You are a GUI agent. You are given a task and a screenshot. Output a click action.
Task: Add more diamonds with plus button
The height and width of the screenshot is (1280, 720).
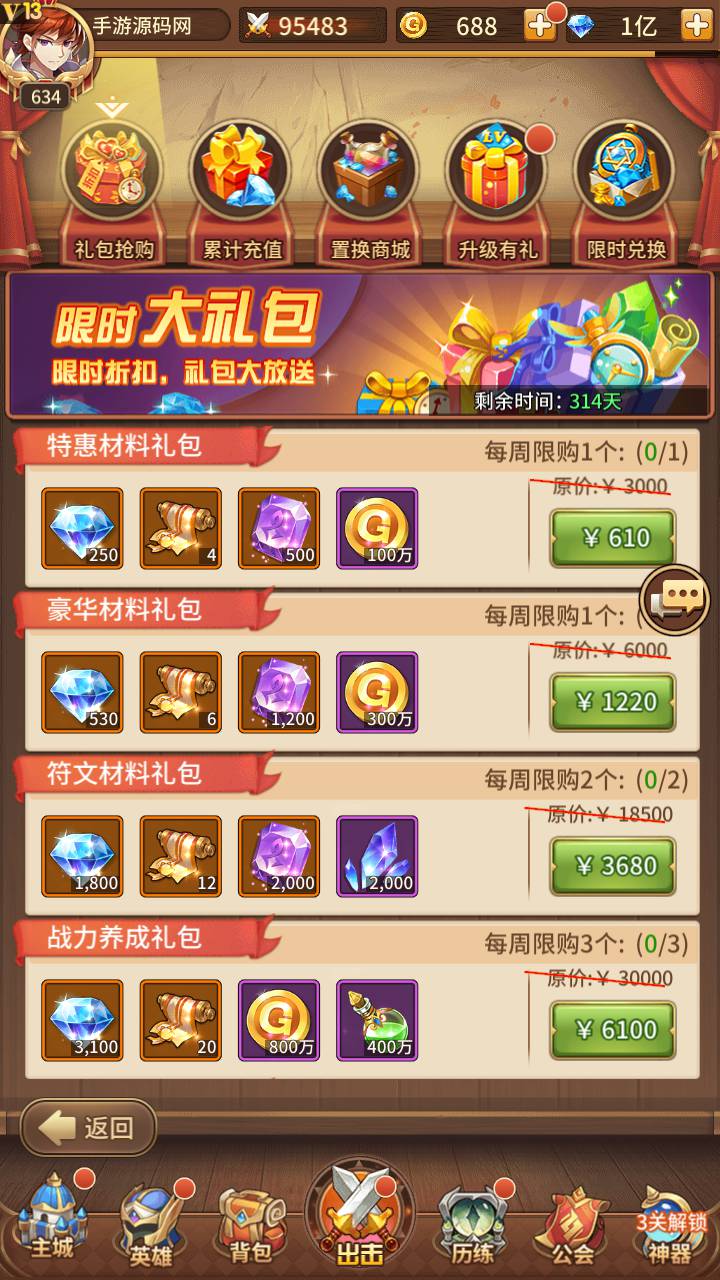click(696, 27)
